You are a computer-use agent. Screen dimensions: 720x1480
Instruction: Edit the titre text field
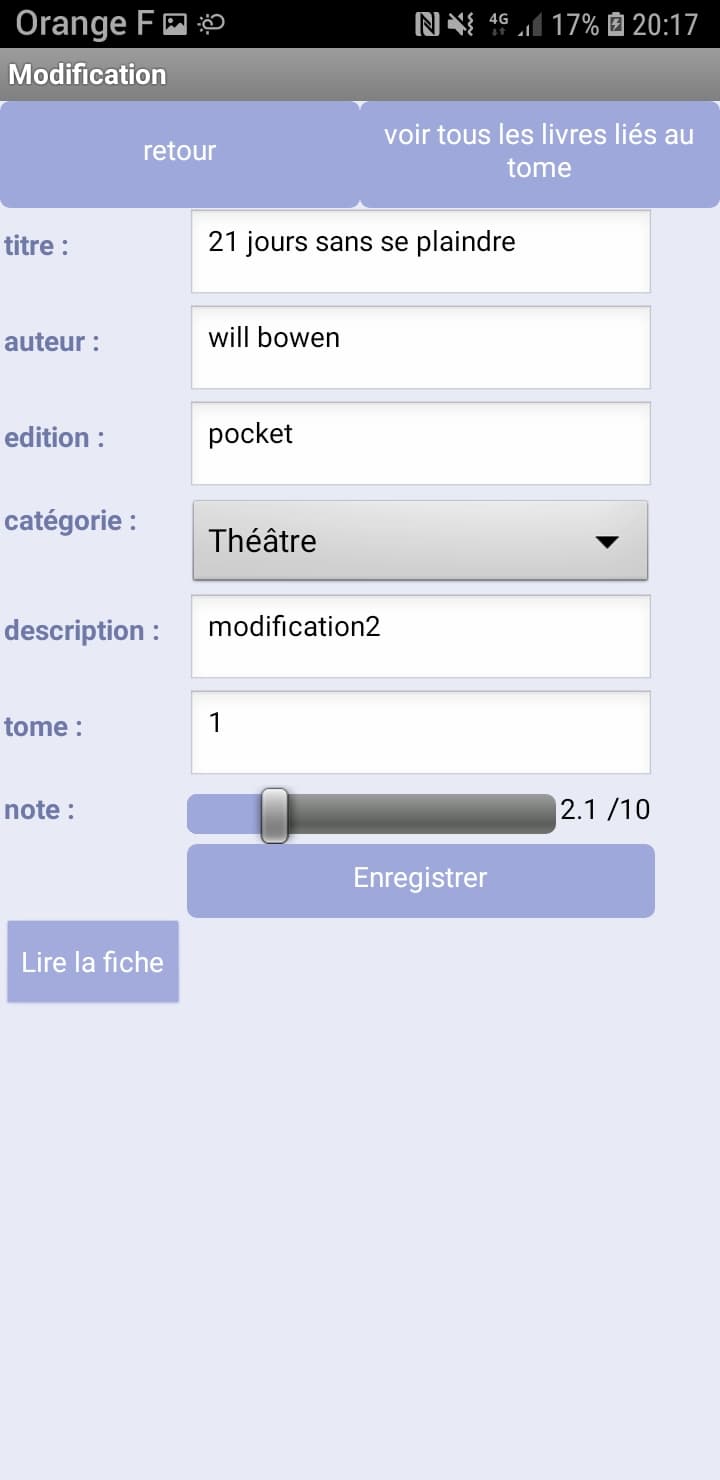click(421, 251)
